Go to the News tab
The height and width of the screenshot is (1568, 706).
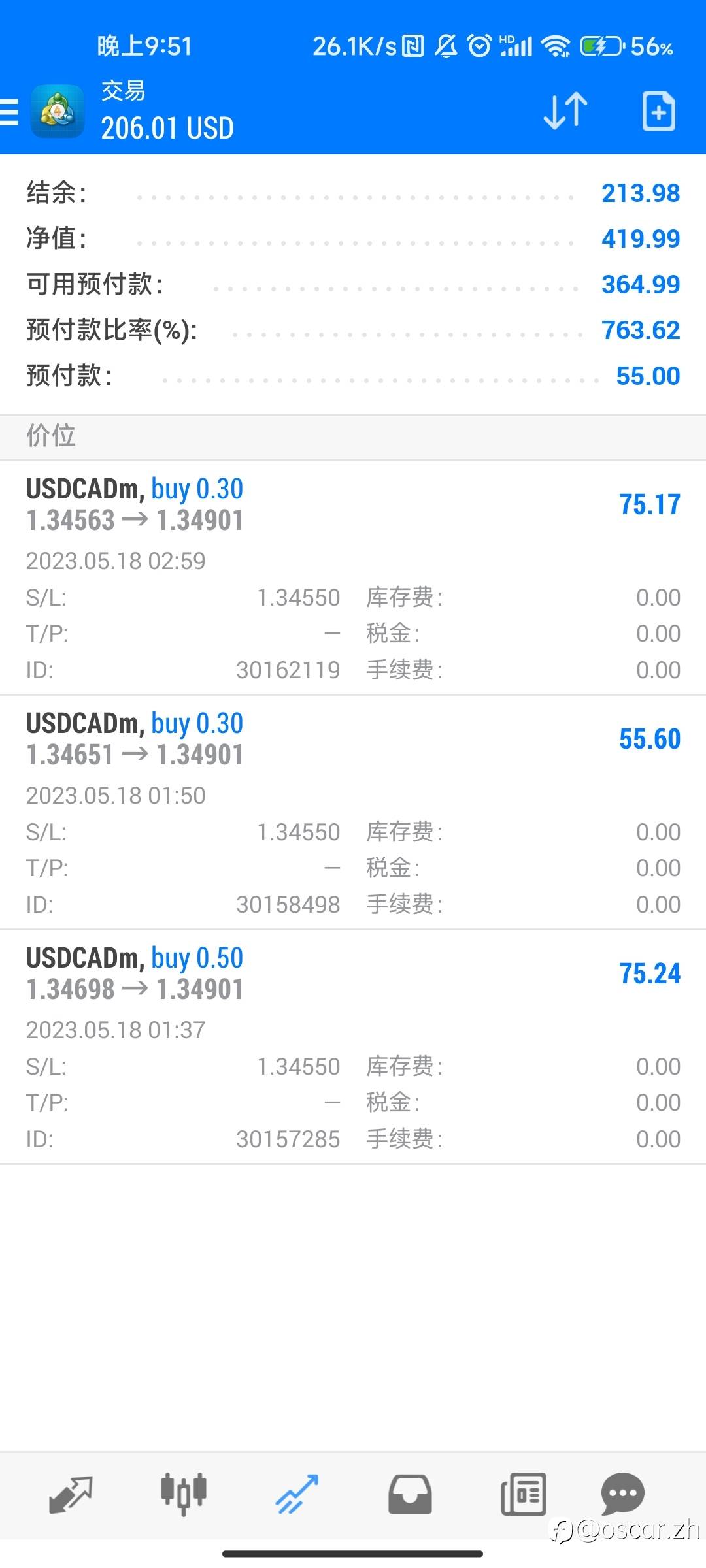(523, 1494)
